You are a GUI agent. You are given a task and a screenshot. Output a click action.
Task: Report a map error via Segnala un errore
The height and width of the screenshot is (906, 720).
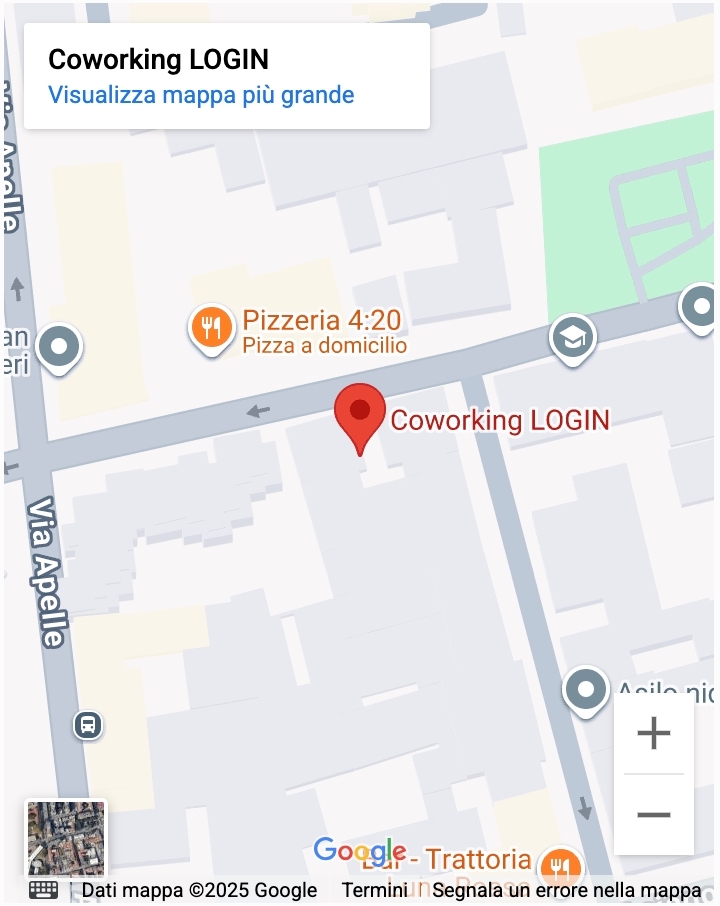point(565,888)
